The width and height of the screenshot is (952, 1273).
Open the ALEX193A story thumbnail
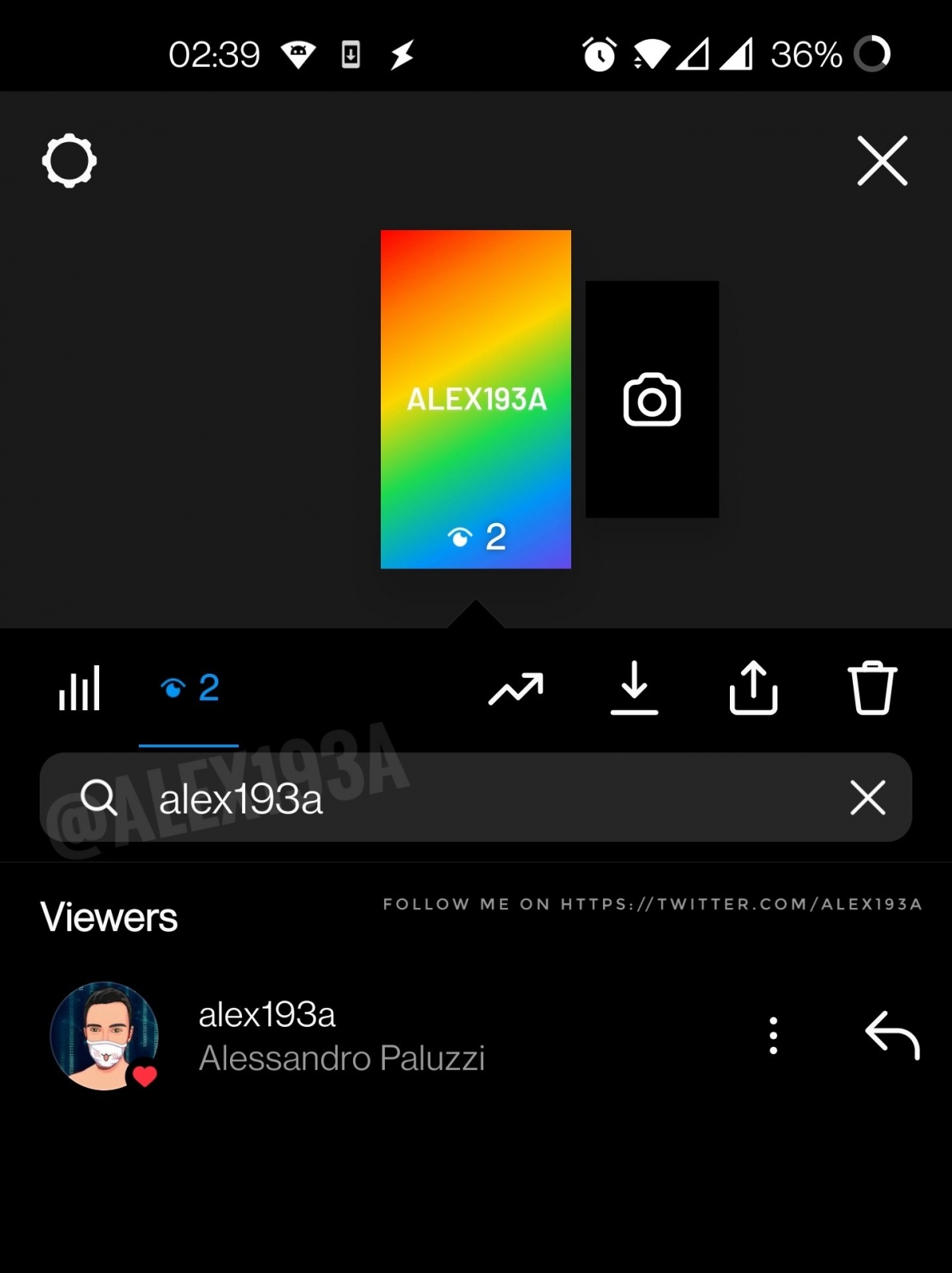(x=476, y=398)
